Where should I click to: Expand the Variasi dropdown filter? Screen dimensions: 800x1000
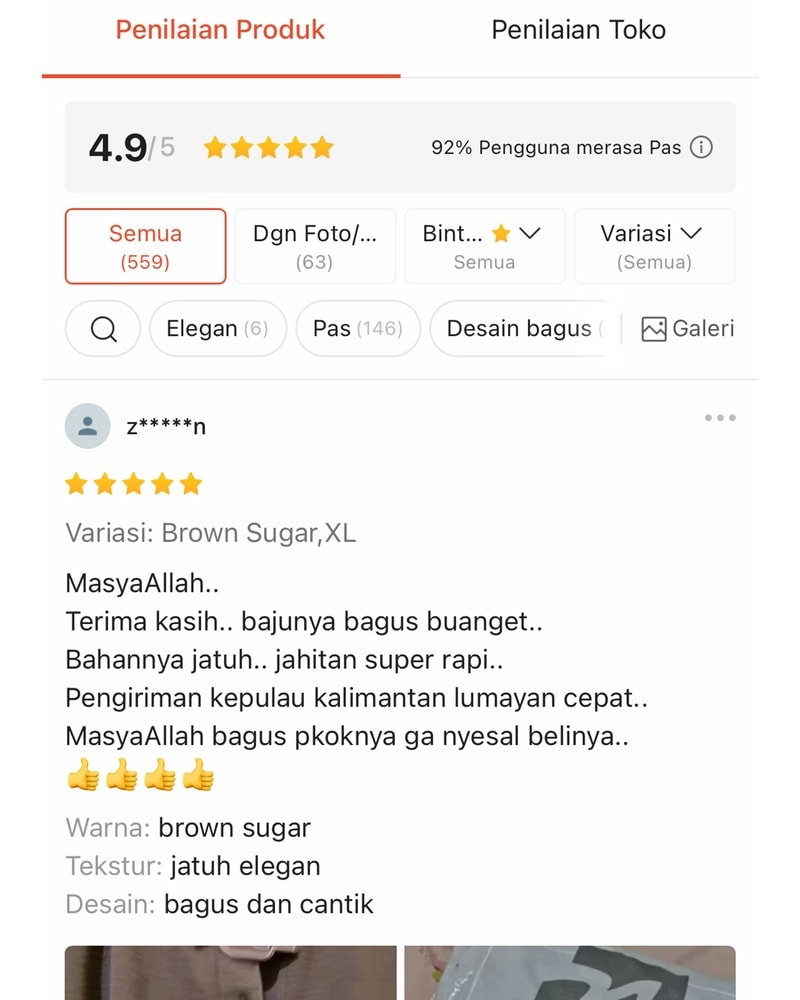[x=654, y=246]
